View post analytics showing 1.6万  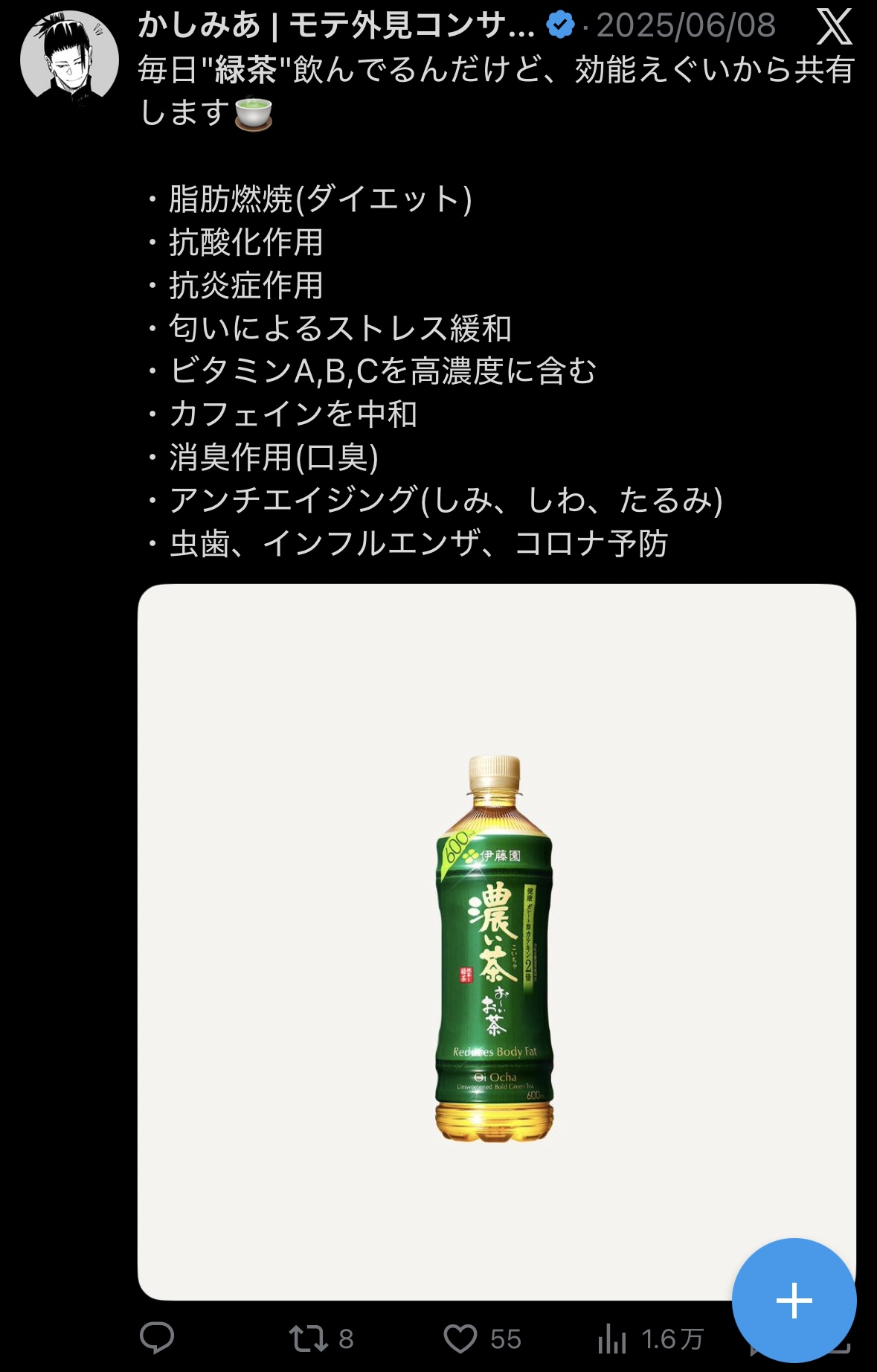coord(651,1339)
